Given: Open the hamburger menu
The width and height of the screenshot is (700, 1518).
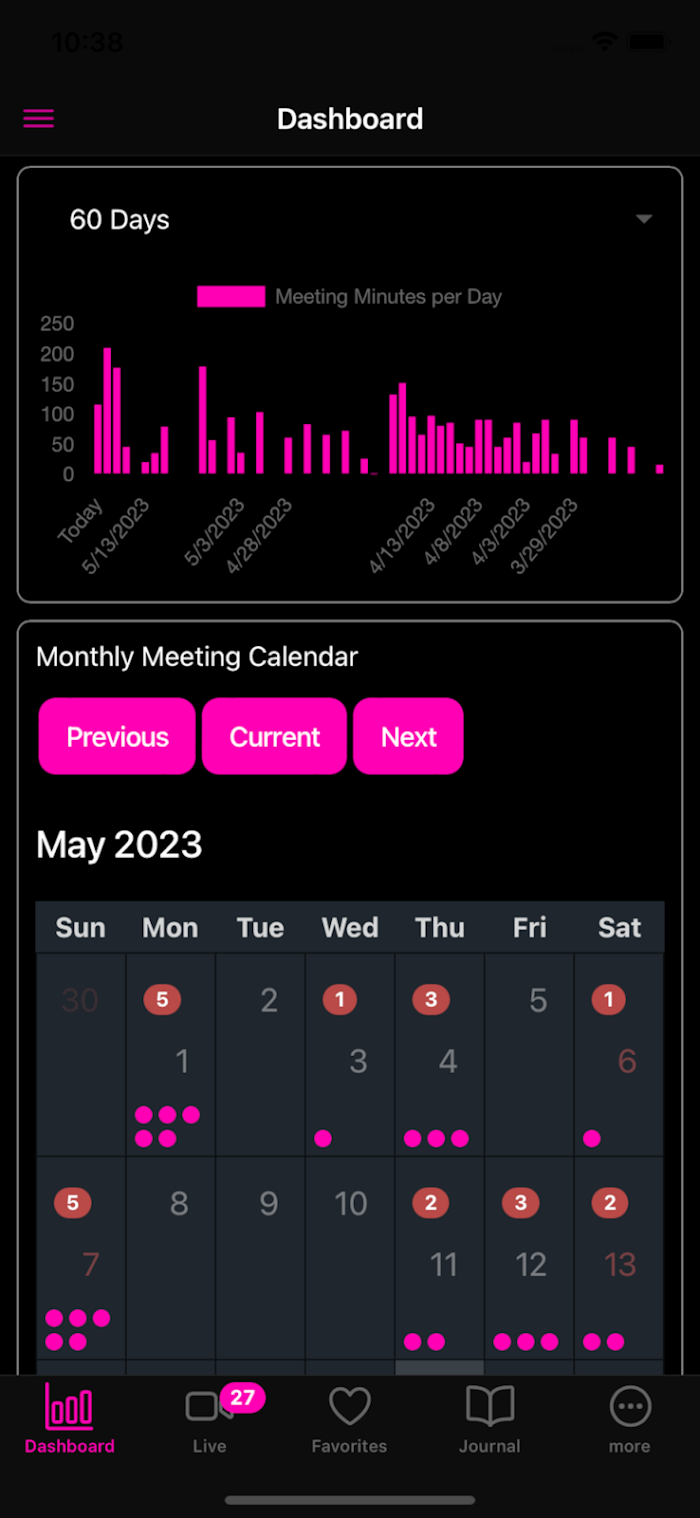Looking at the screenshot, I should point(39,119).
